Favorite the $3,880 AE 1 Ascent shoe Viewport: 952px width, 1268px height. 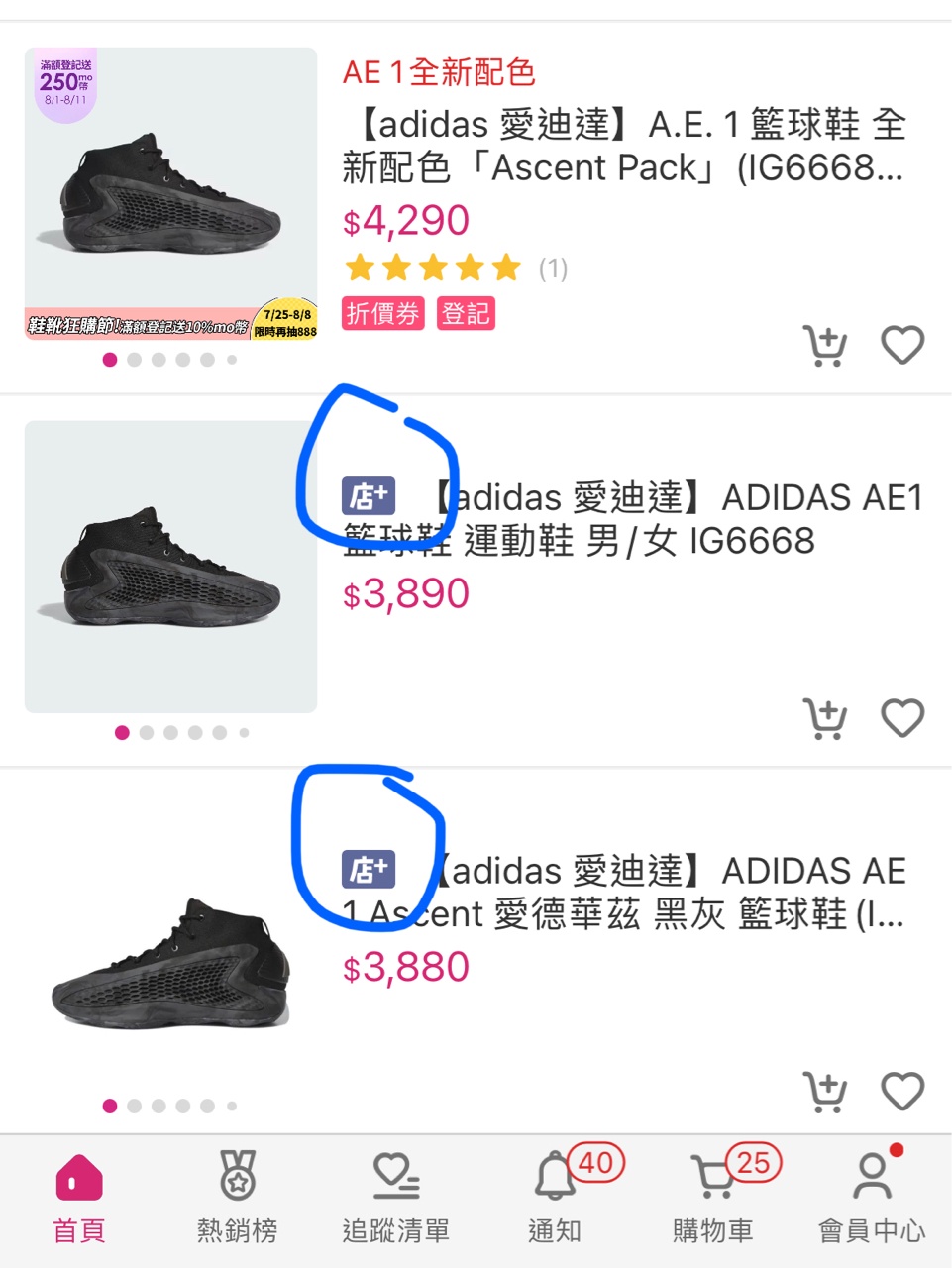pyautogui.click(x=901, y=1091)
